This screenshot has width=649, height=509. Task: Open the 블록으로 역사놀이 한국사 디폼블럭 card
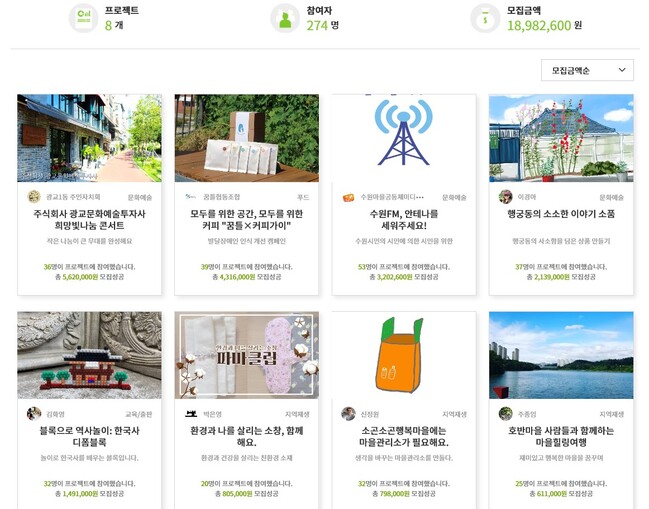89,436
